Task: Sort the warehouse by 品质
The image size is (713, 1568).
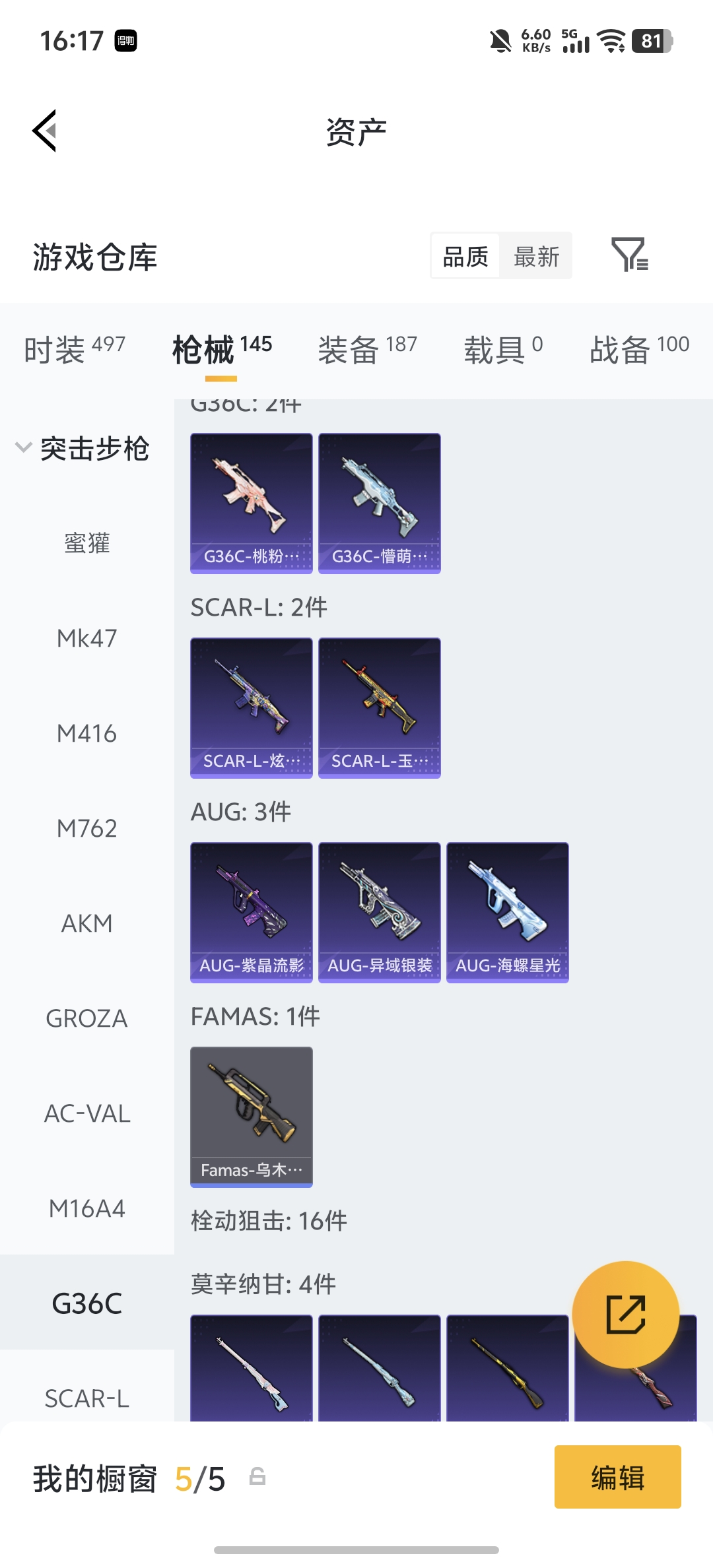Action: [465, 256]
